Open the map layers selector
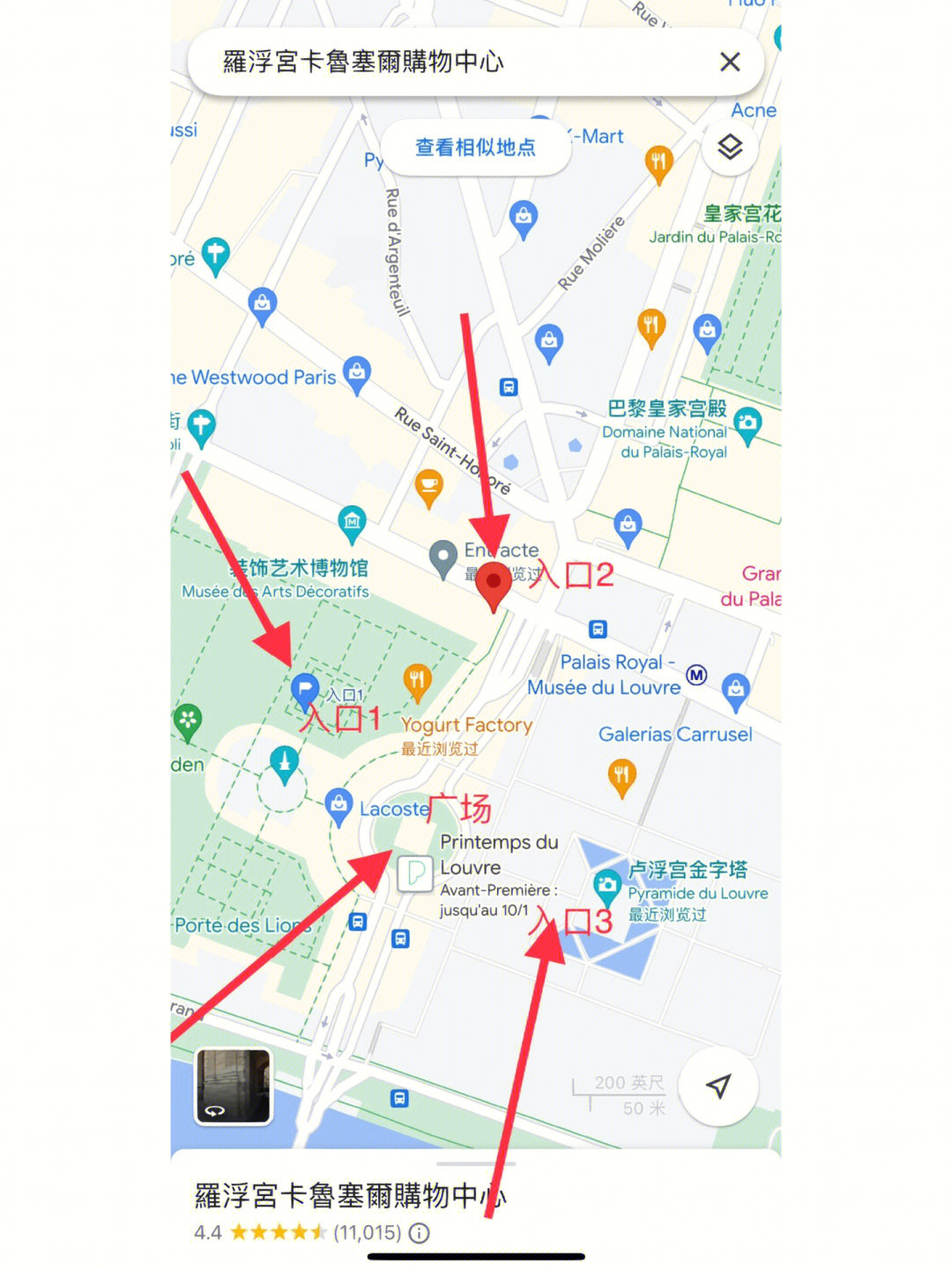Viewport: 952px width, 1270px height. coord(730,147)
